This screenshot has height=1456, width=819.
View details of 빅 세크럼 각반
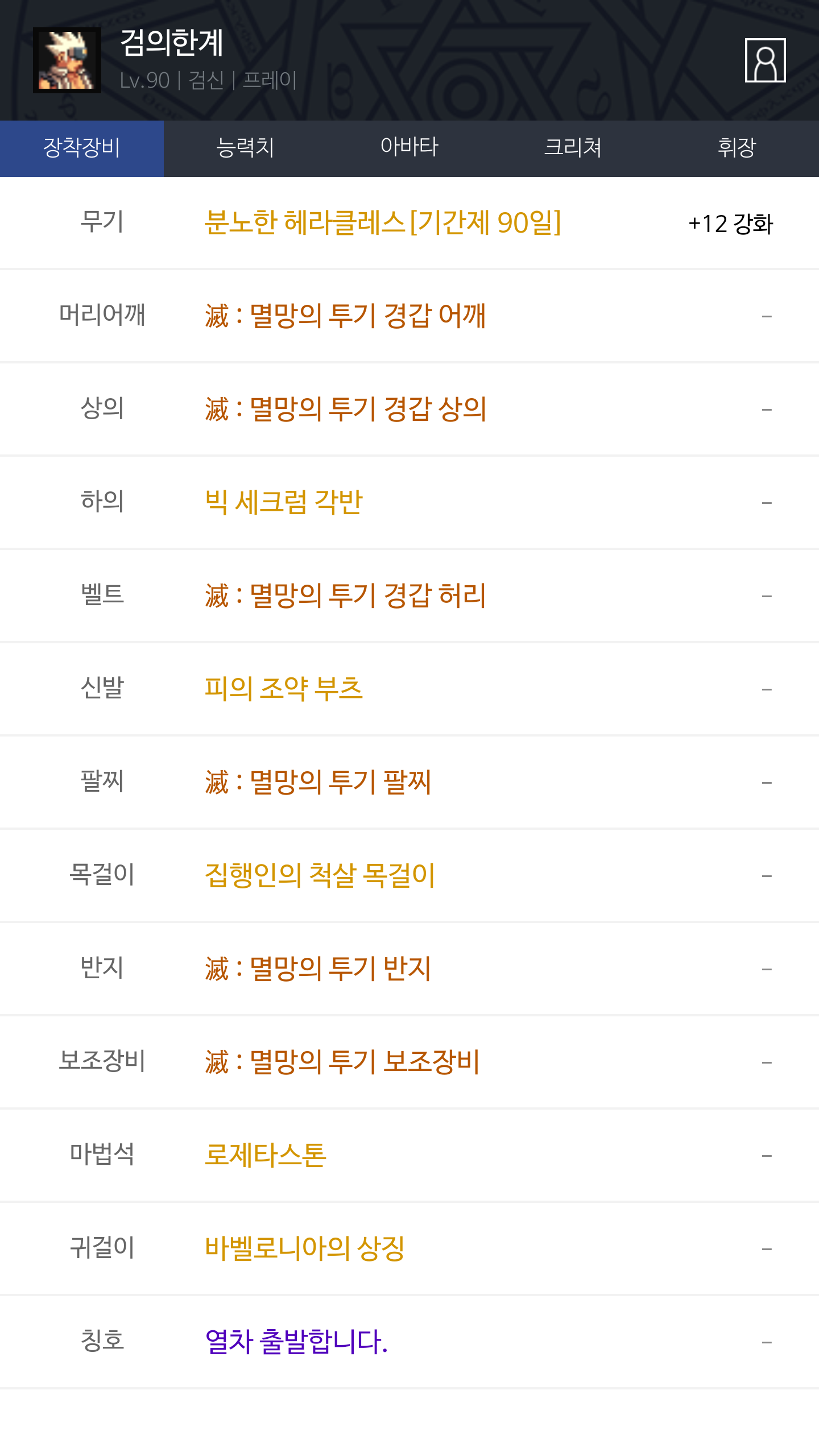pos(283,502)
